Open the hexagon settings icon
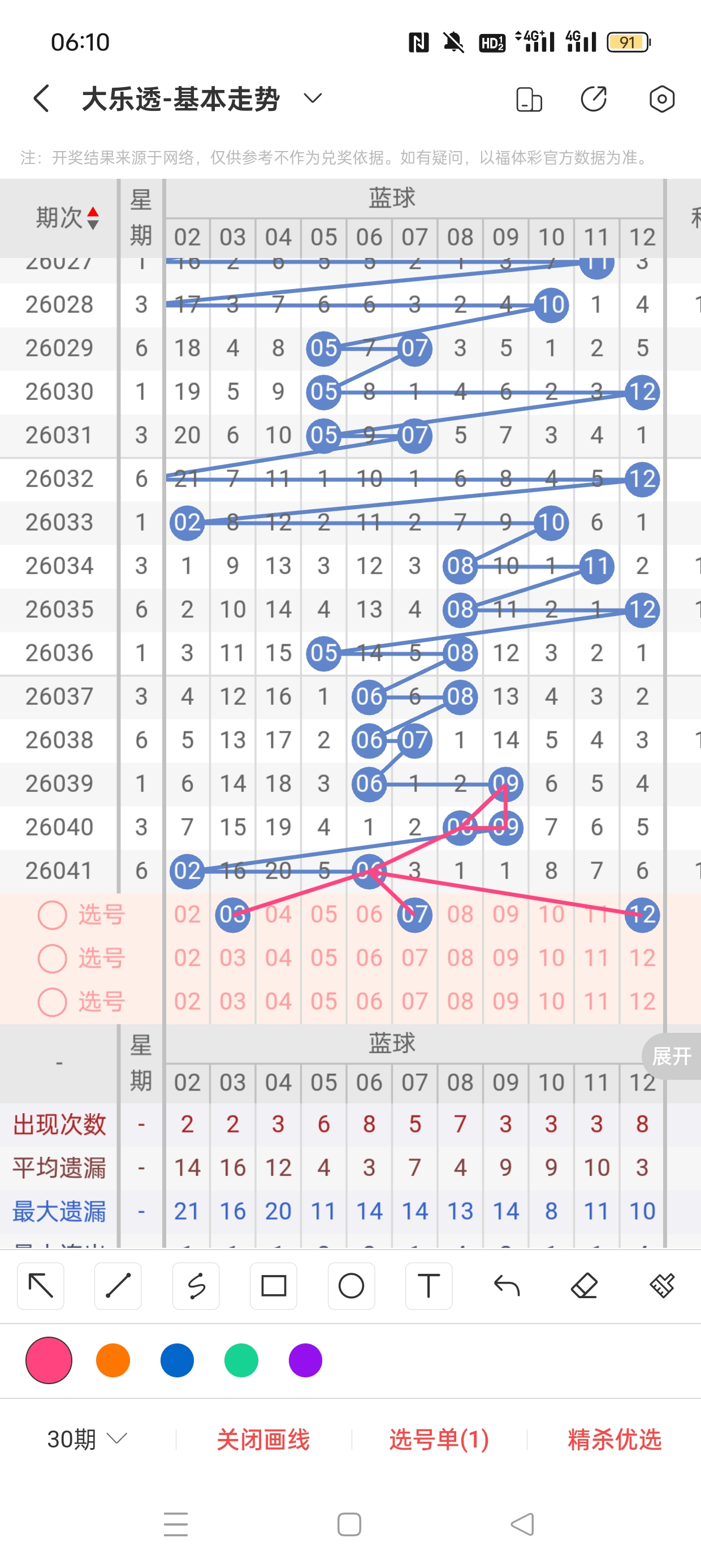 click(x=661, y=98)
